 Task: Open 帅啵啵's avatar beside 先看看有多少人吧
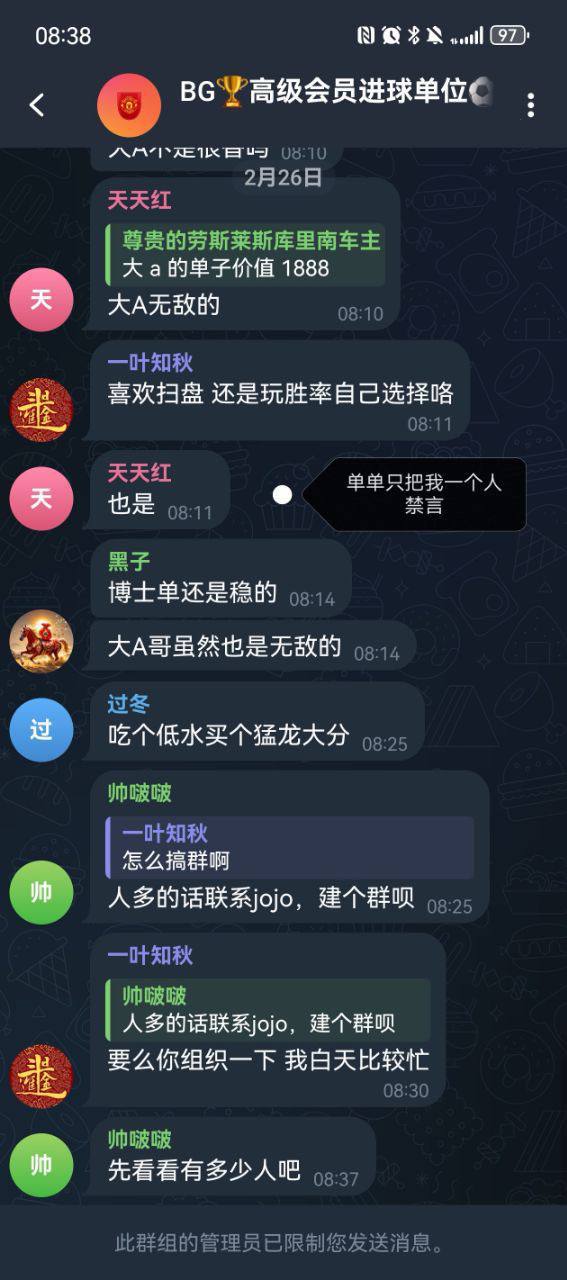pos(41,1165)
